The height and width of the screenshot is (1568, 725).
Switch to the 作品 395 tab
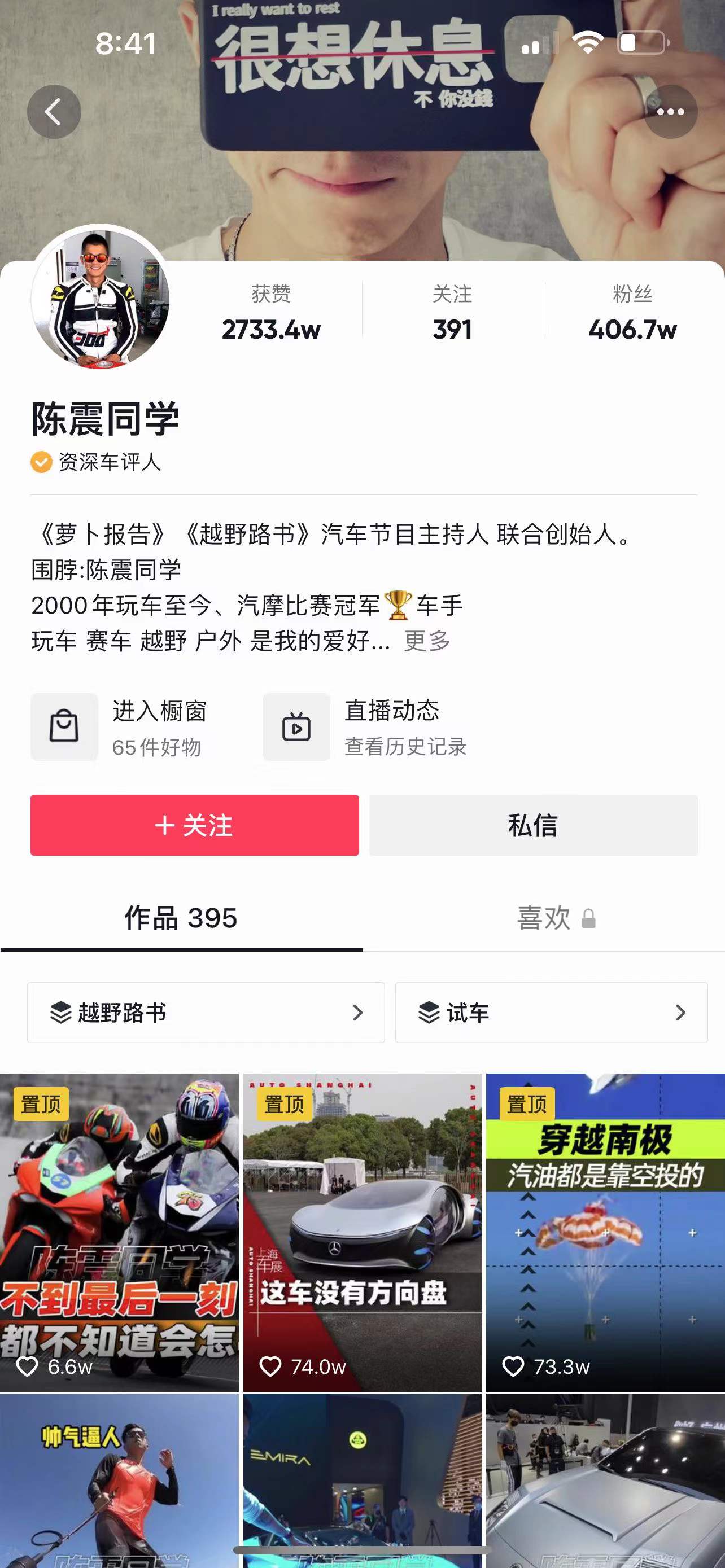coord(181,918)
